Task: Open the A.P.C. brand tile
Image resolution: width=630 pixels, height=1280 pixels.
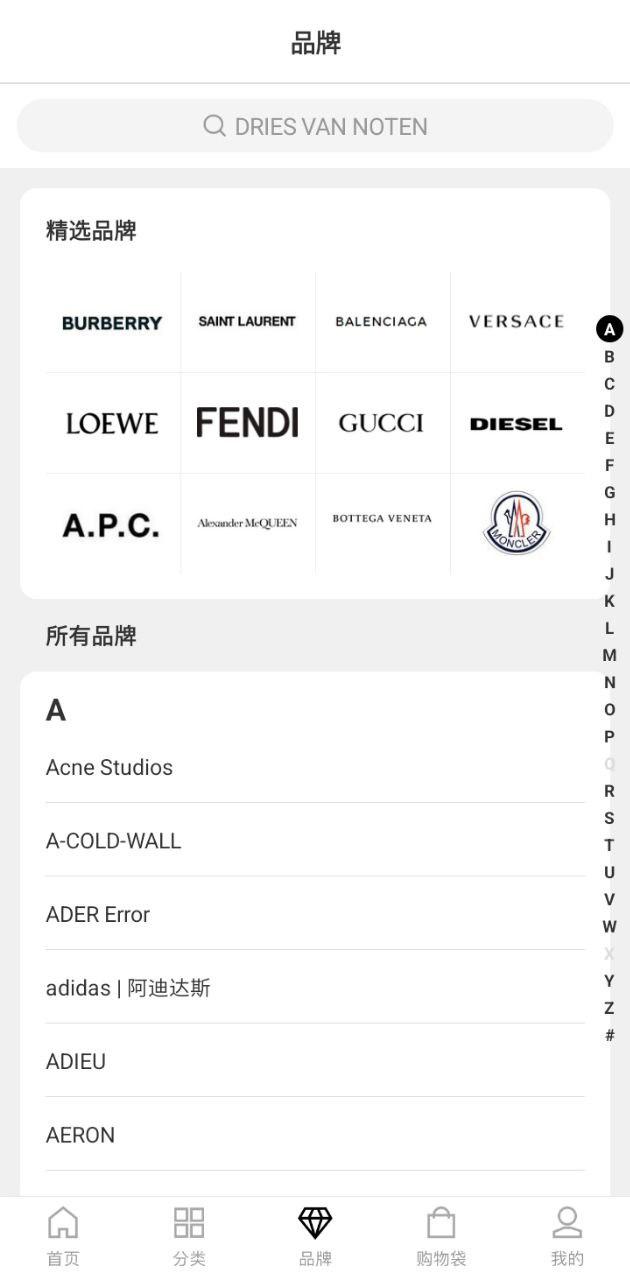Action: [112, 523]
